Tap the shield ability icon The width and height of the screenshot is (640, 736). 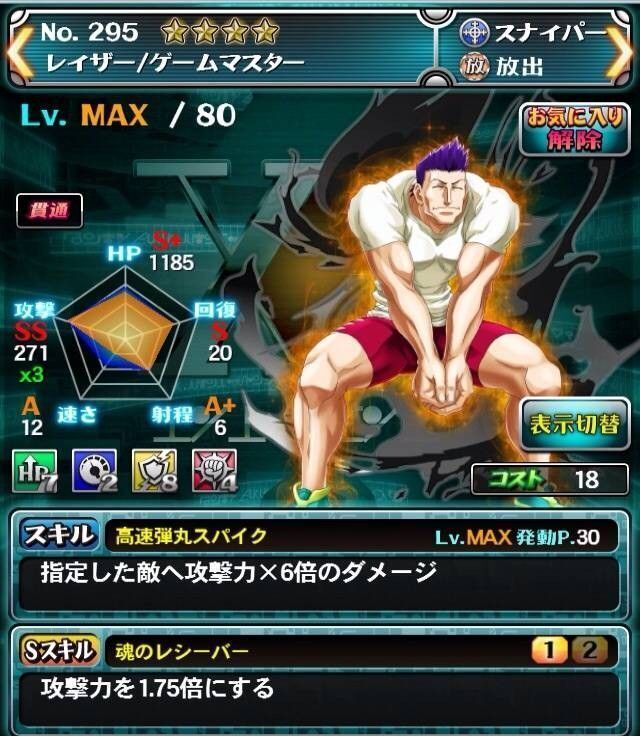tap(155, 471)
